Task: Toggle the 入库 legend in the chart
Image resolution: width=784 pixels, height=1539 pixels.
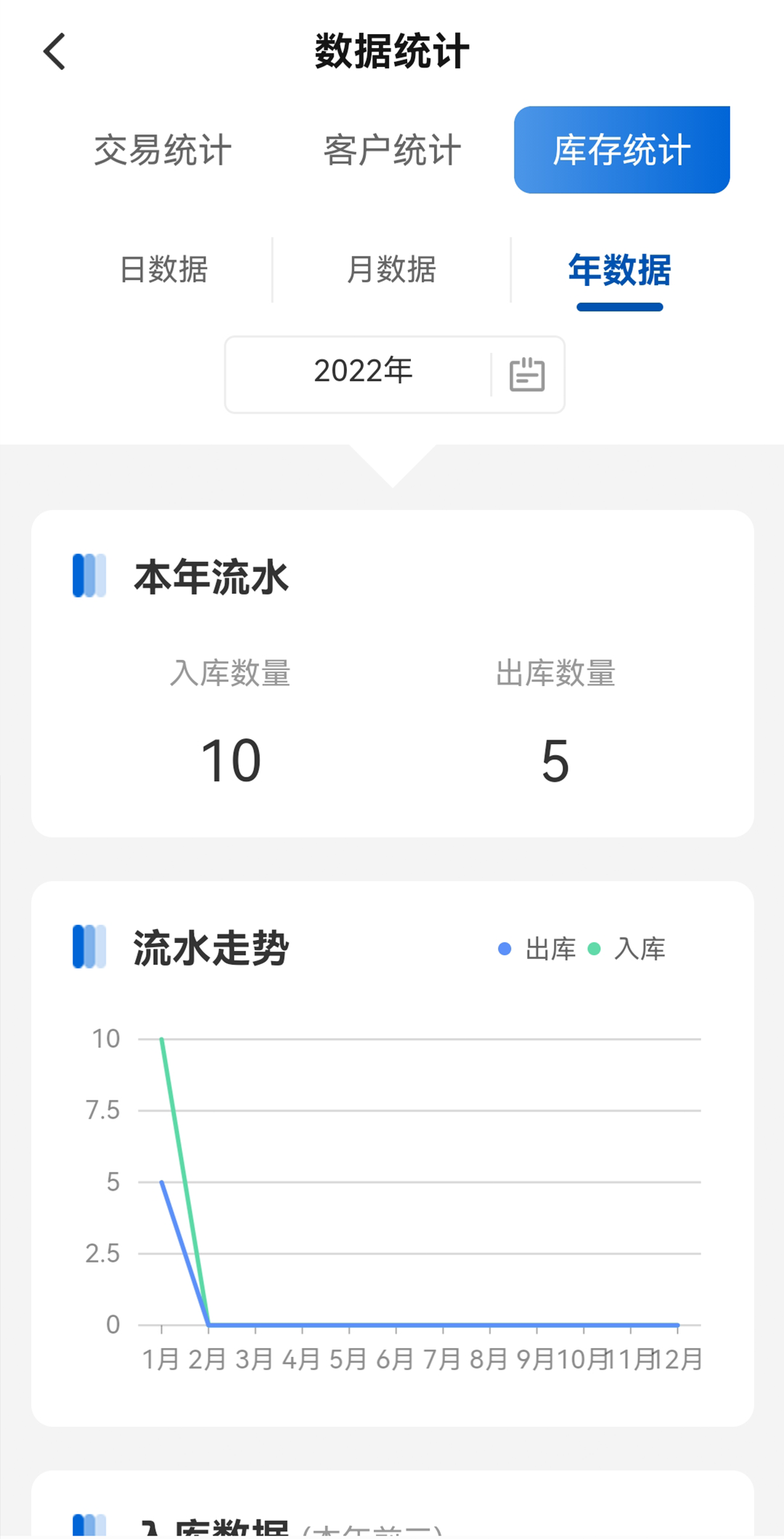Action: point(627,949)
